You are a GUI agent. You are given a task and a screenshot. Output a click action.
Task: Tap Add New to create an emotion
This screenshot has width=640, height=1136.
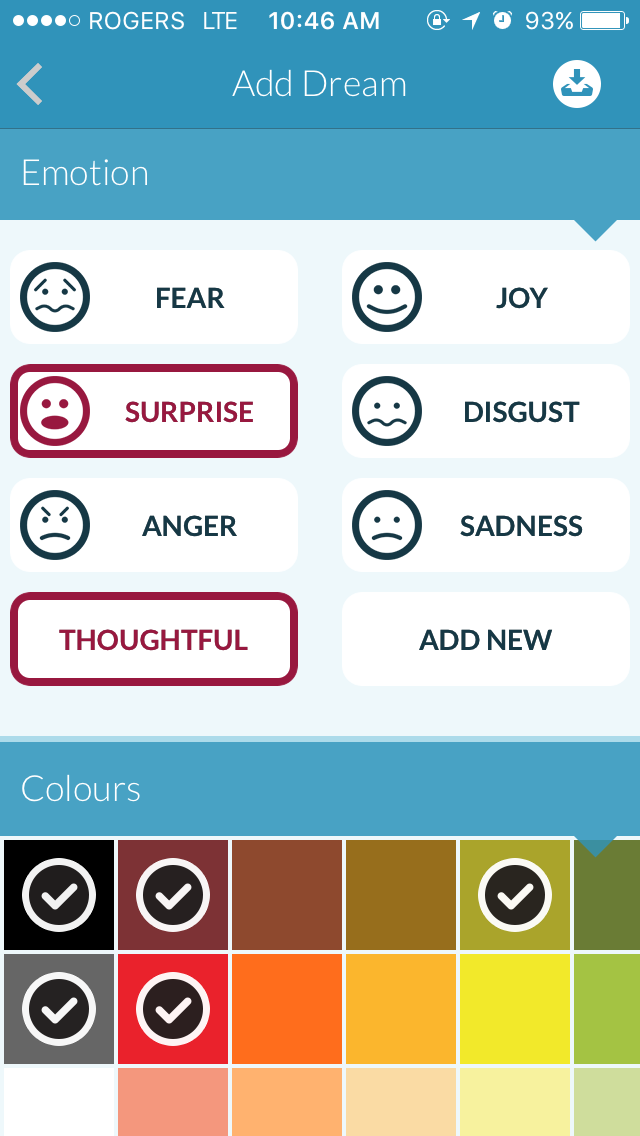pyautogui.click(x=486, y=639)
